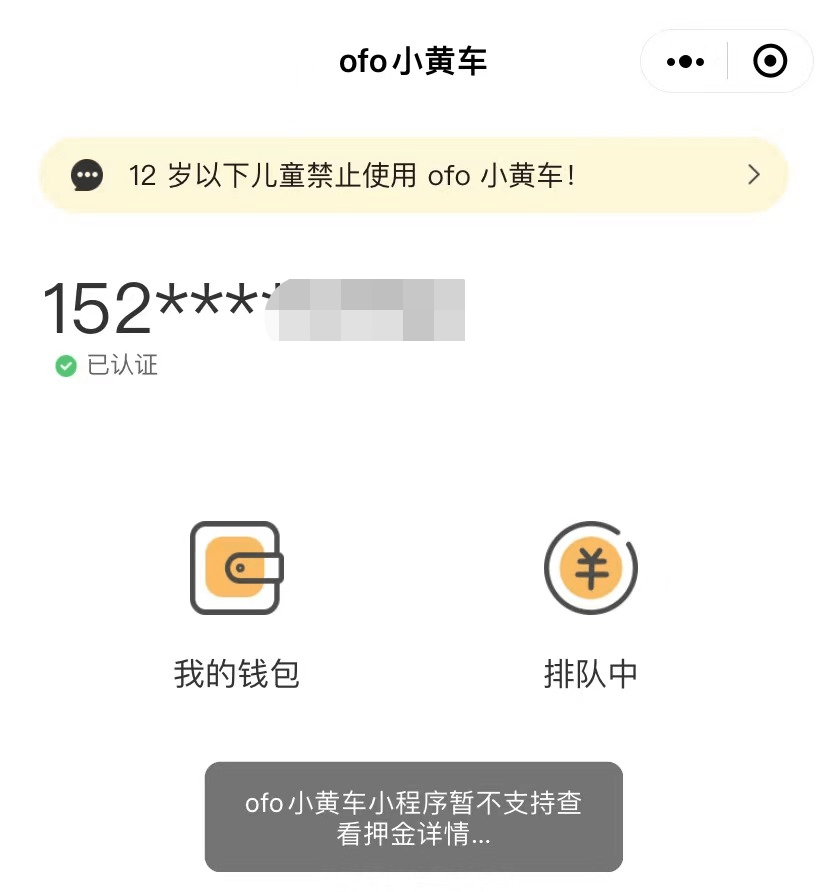Click the 我的钱包 label

(x=236, y=675)
